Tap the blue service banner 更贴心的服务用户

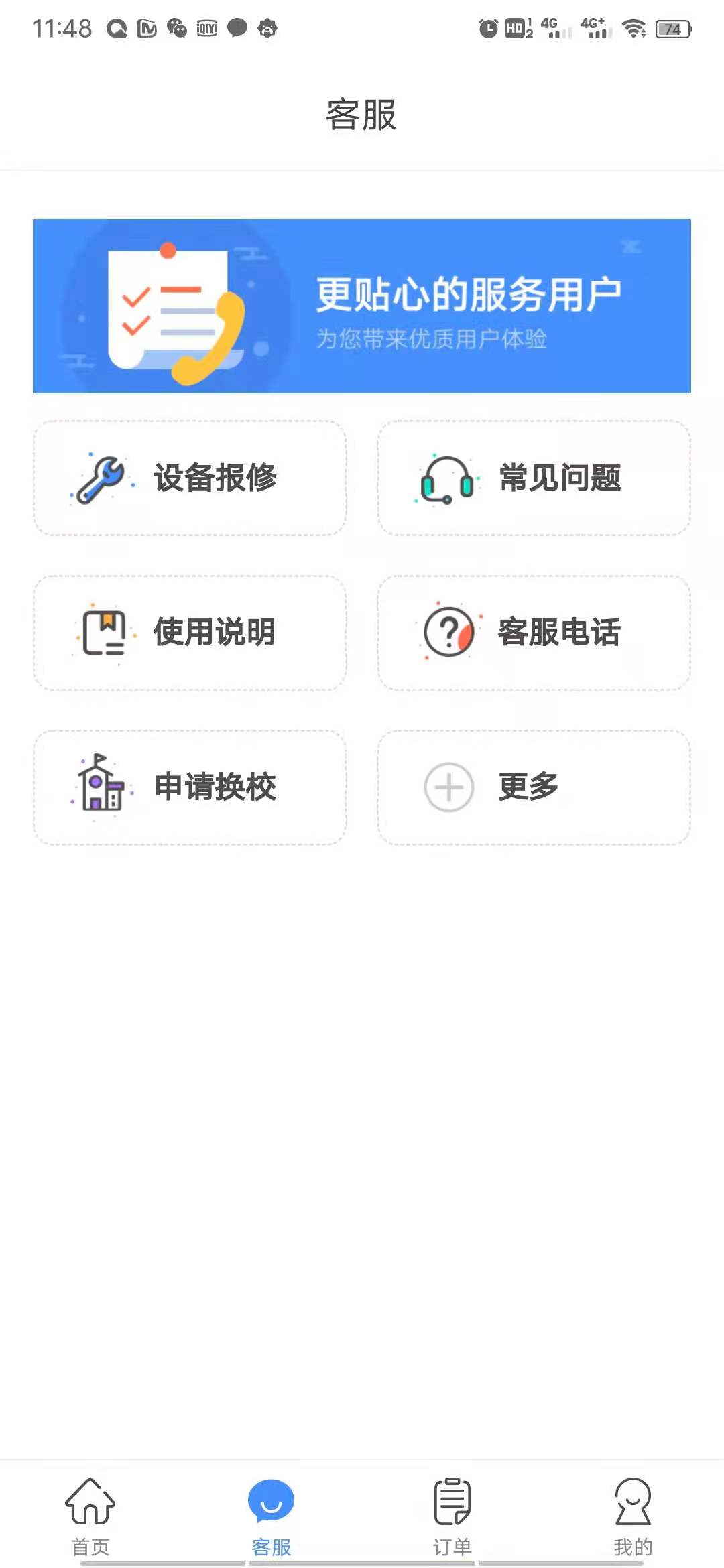(x=362, y=305)
